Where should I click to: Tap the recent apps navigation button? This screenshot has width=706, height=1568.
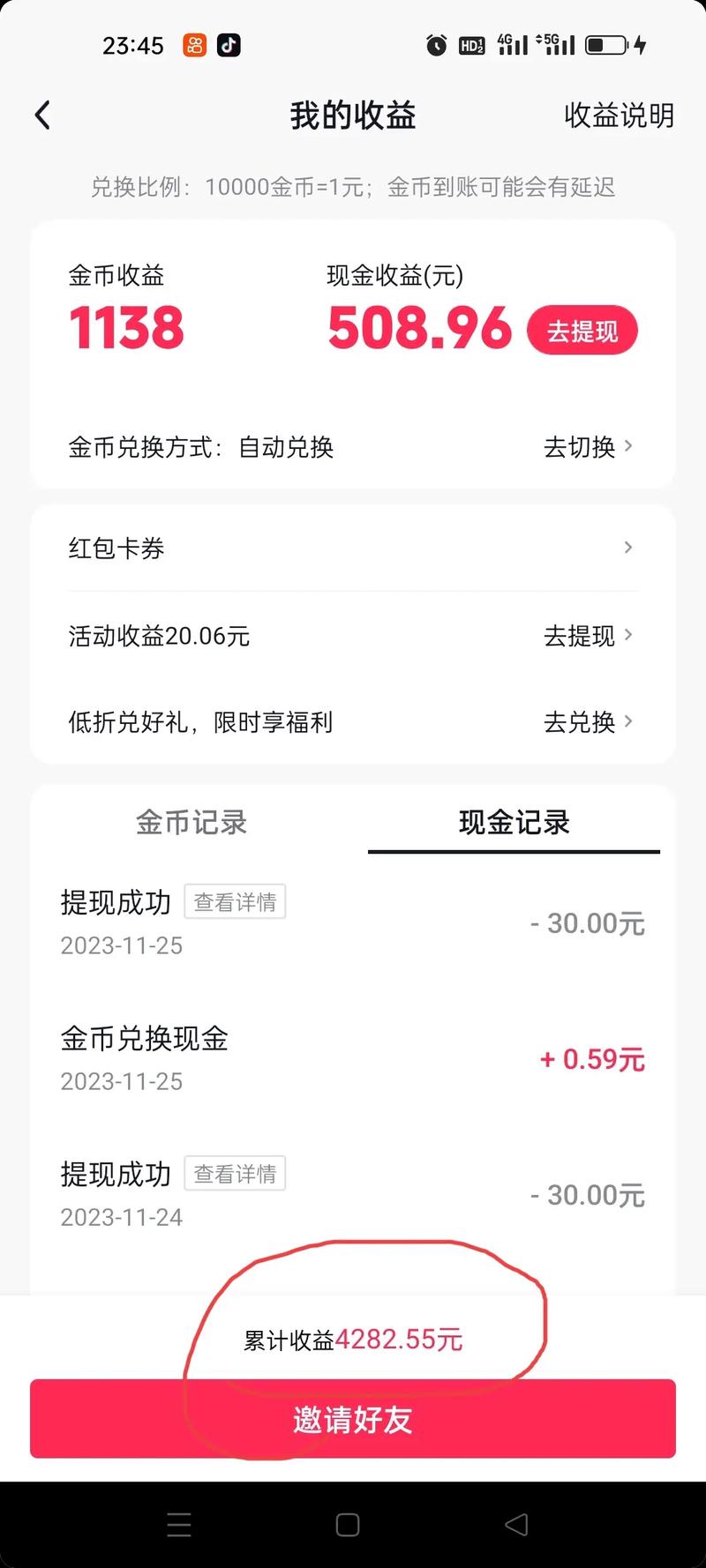click(x=179, y=1524)
